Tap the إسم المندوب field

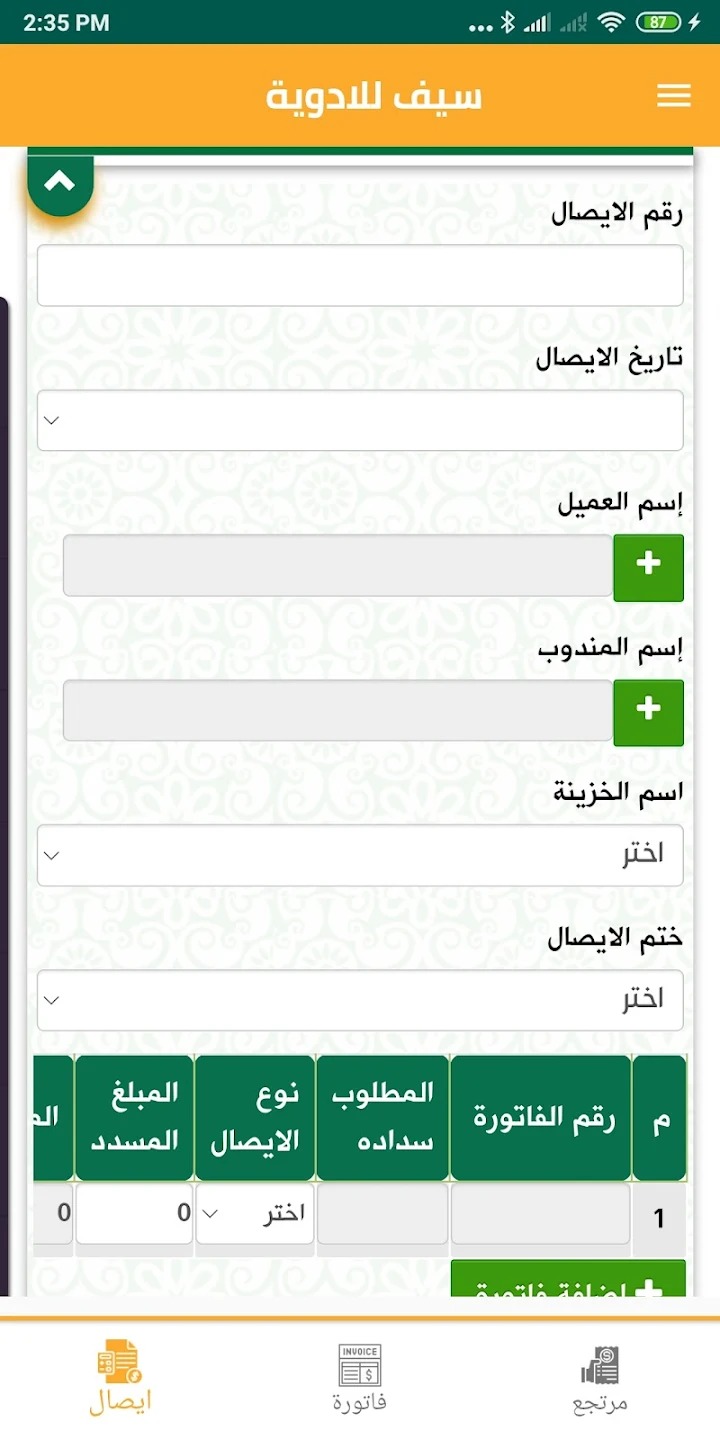coord(338,711)
